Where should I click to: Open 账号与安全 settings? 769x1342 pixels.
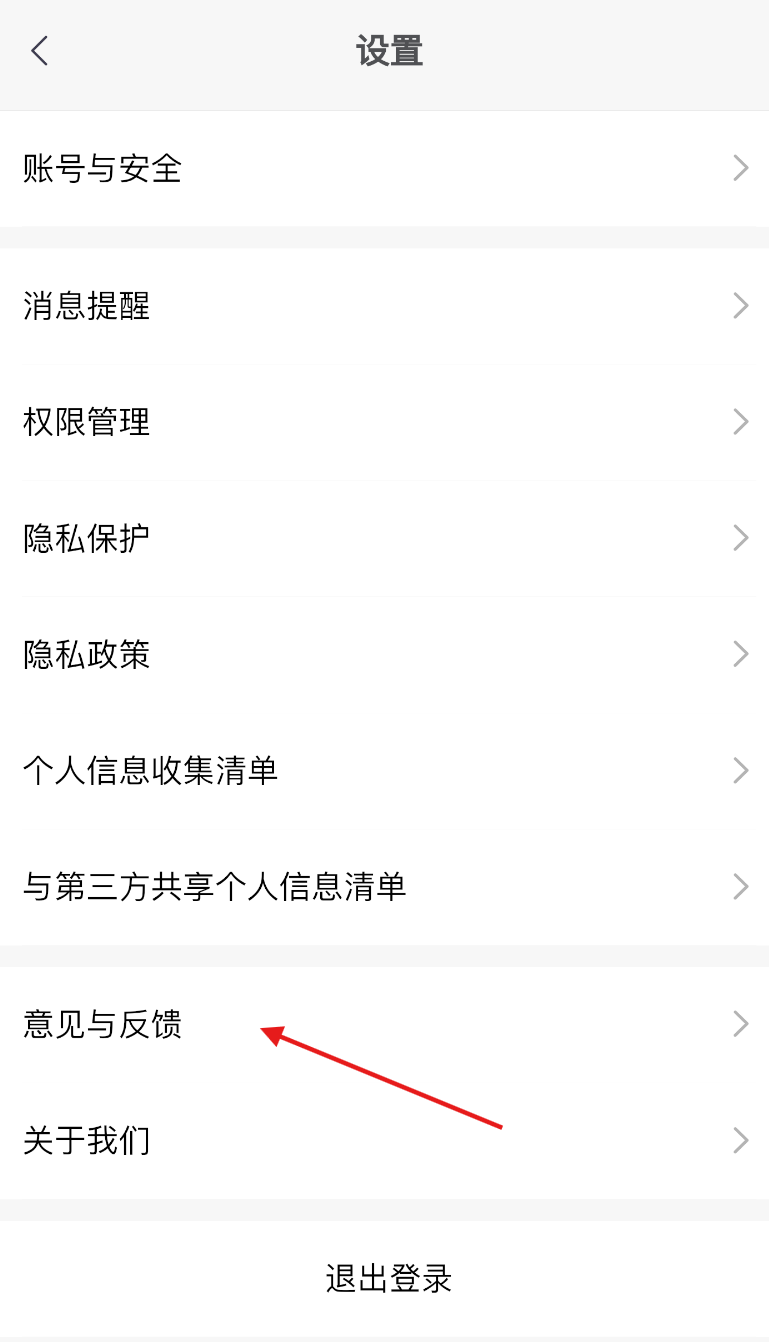click(384, 168)
